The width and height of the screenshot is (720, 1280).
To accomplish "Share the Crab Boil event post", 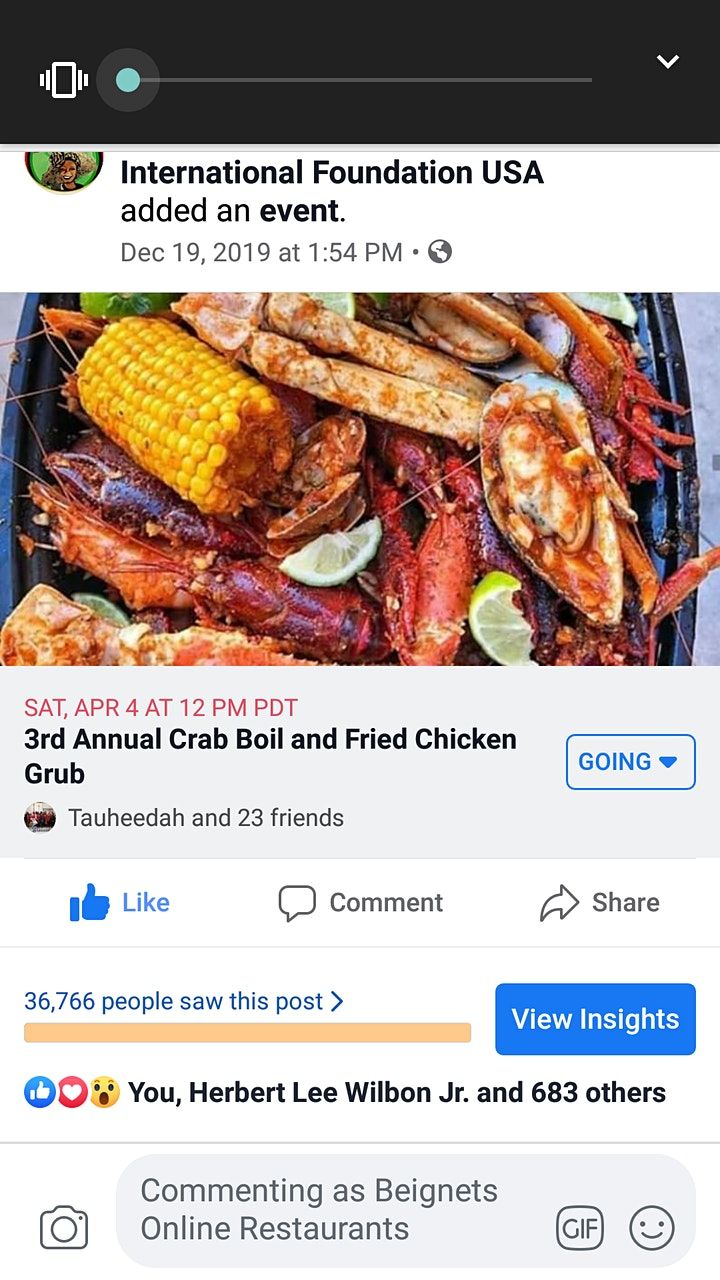I will click(x=600, y=902).
